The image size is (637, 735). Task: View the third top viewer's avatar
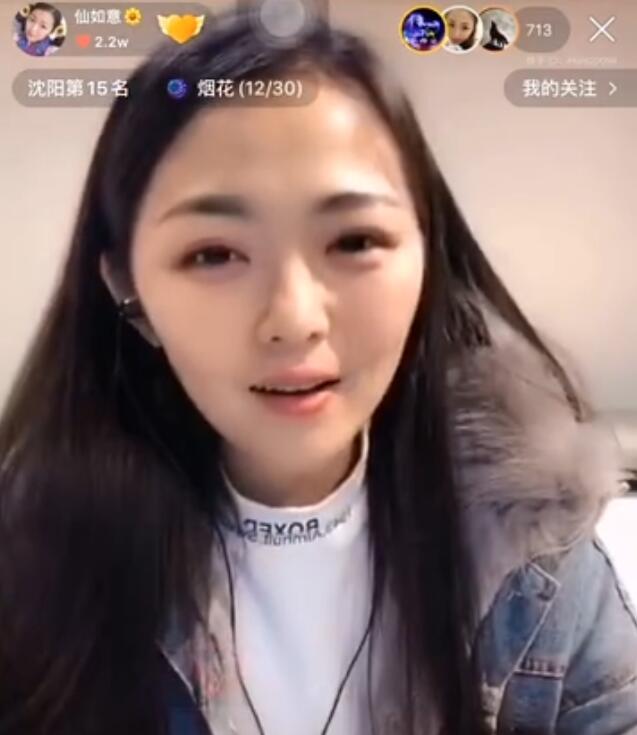tap(496, 30)
